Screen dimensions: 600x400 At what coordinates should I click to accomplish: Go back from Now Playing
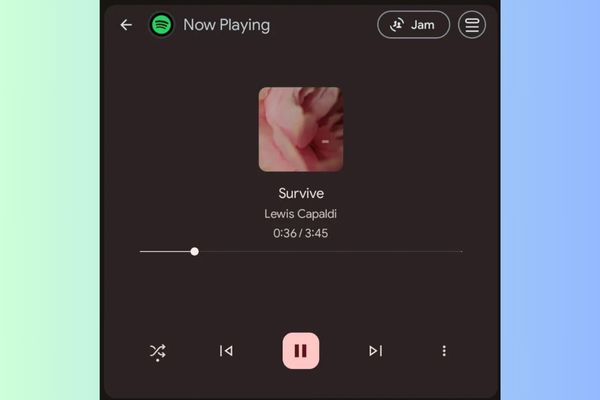[x=126, y=25]
